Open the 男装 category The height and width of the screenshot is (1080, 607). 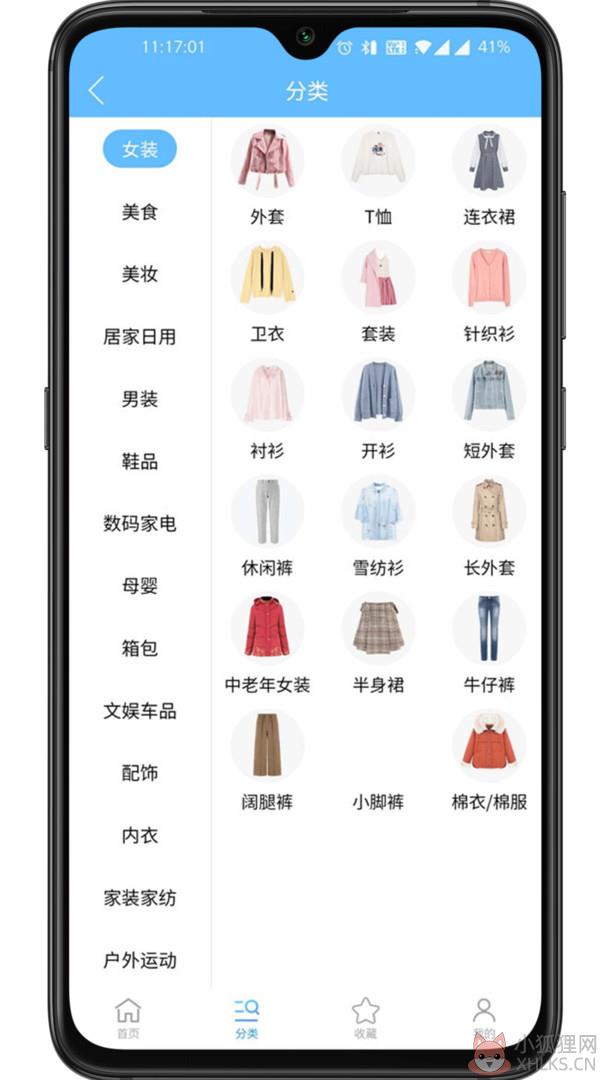140,398
